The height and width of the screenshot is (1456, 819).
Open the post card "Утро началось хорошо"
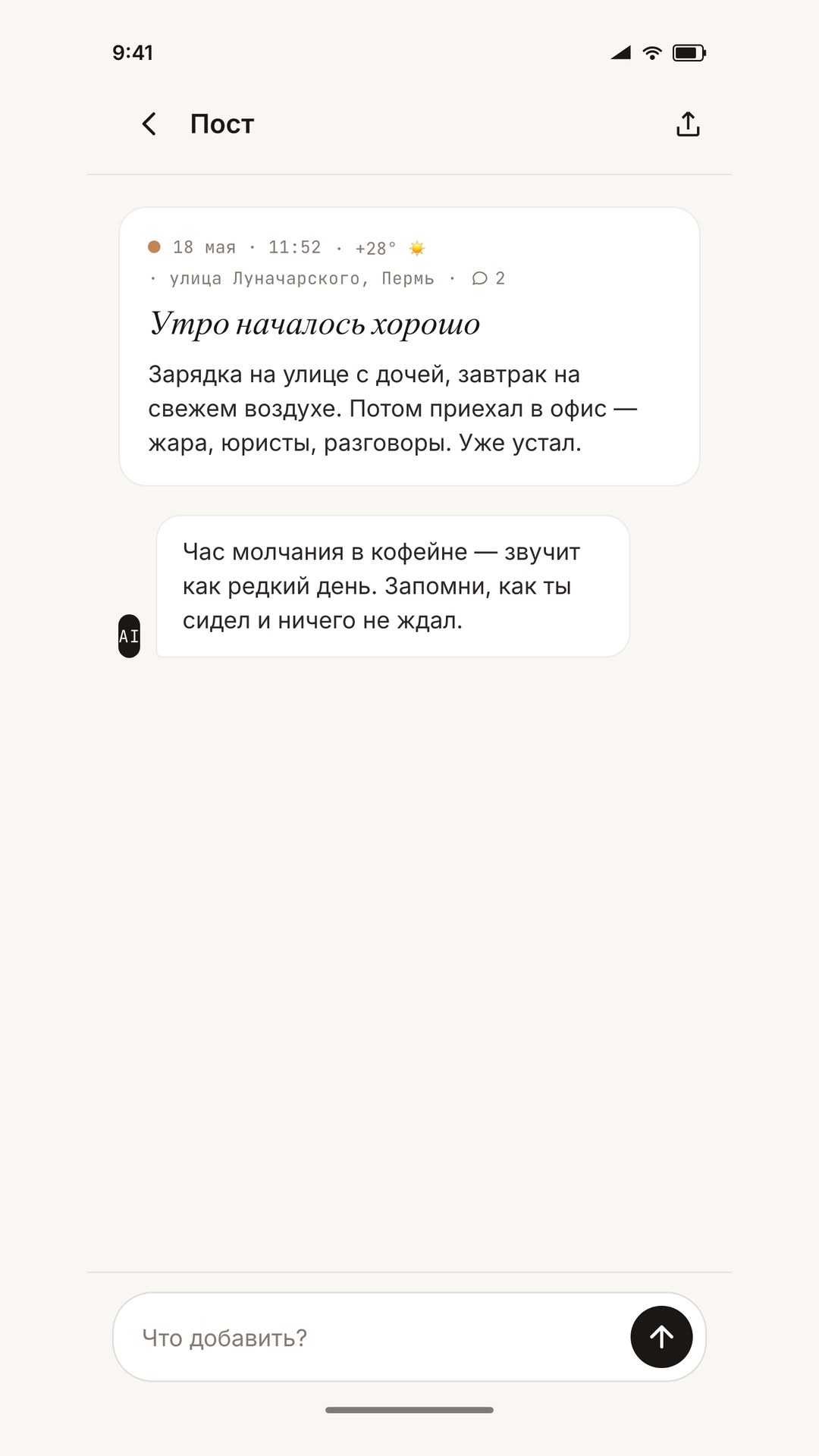click(x=409, y=347)
